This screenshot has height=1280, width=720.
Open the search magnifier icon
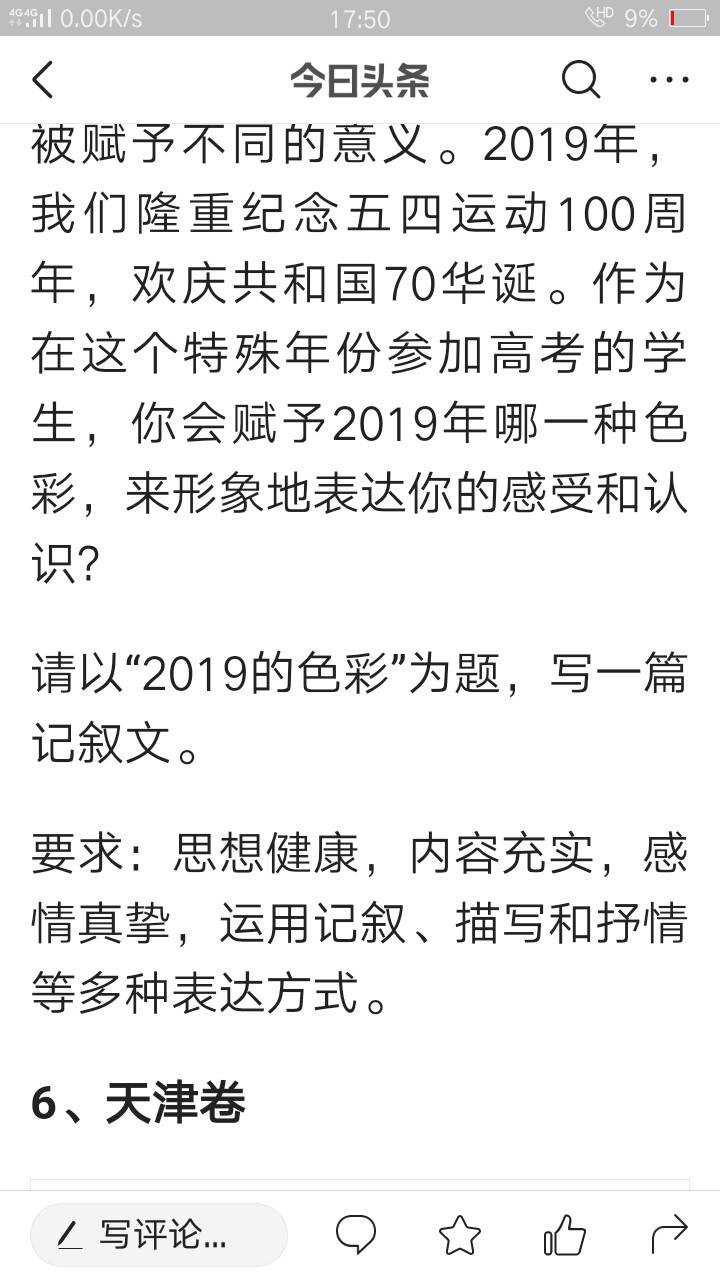tap(581, 79)
